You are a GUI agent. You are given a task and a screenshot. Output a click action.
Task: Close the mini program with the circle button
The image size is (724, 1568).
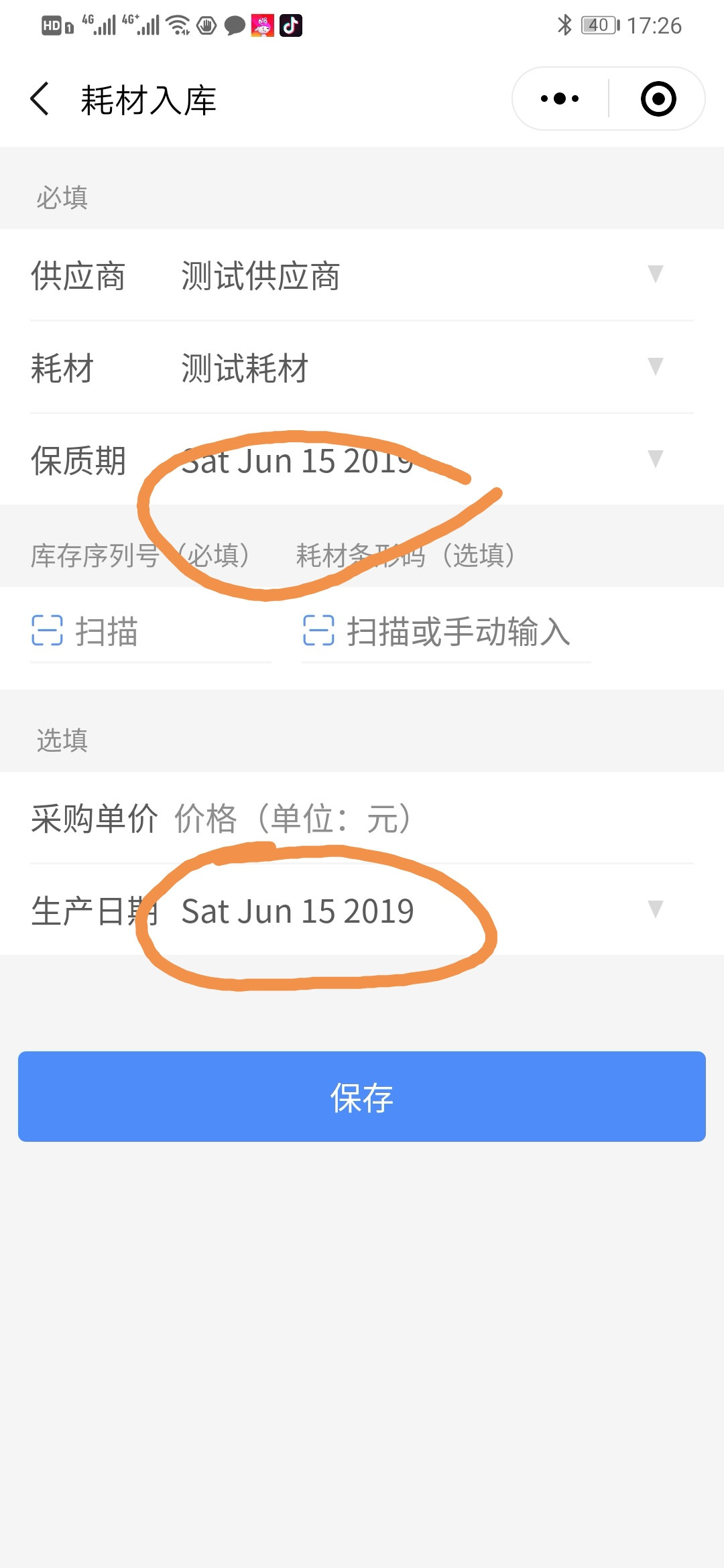pos(658,99)
